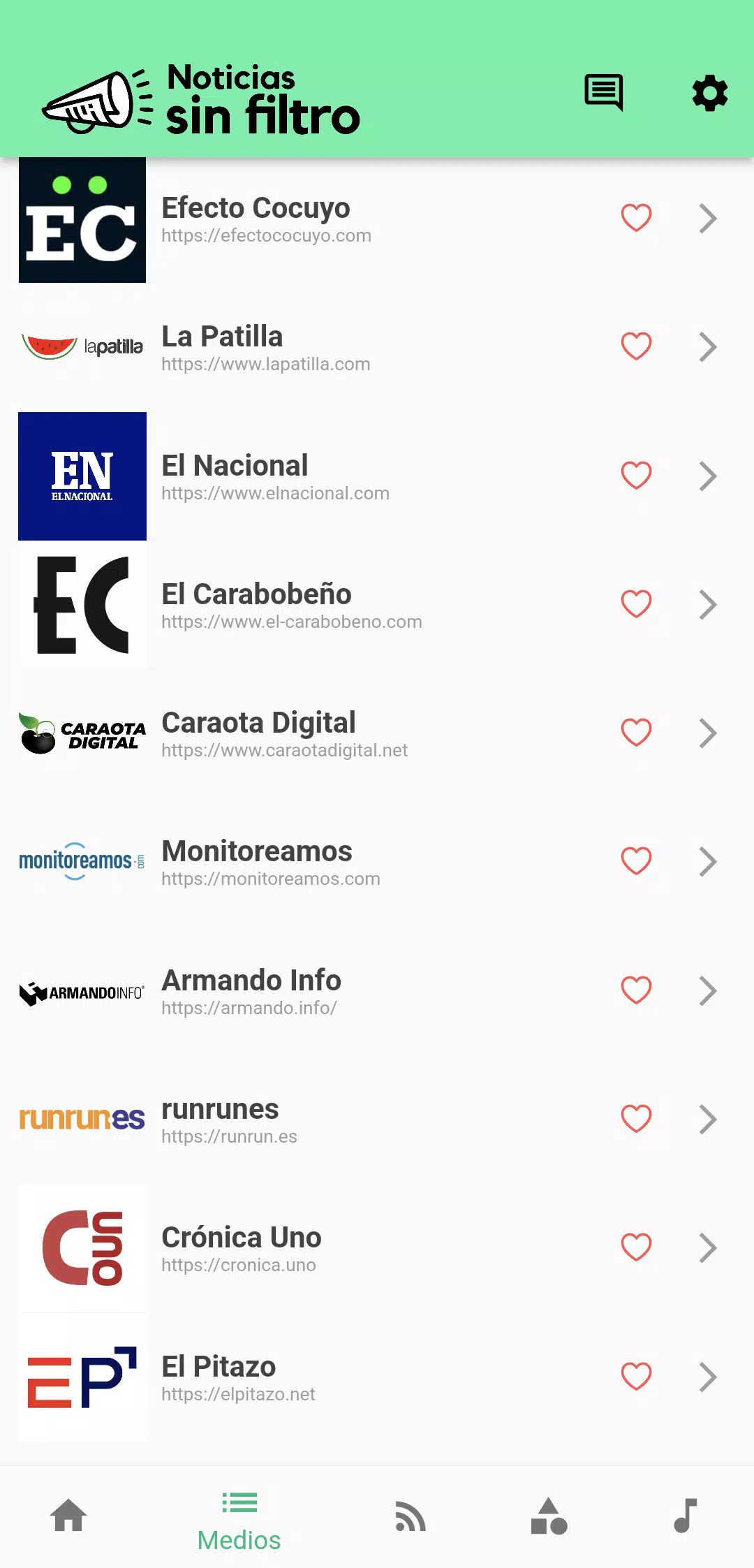This screenshot has height=1568, width=754.
Task: Open the Crónica Uno news source
Action: coord(377,1248)
